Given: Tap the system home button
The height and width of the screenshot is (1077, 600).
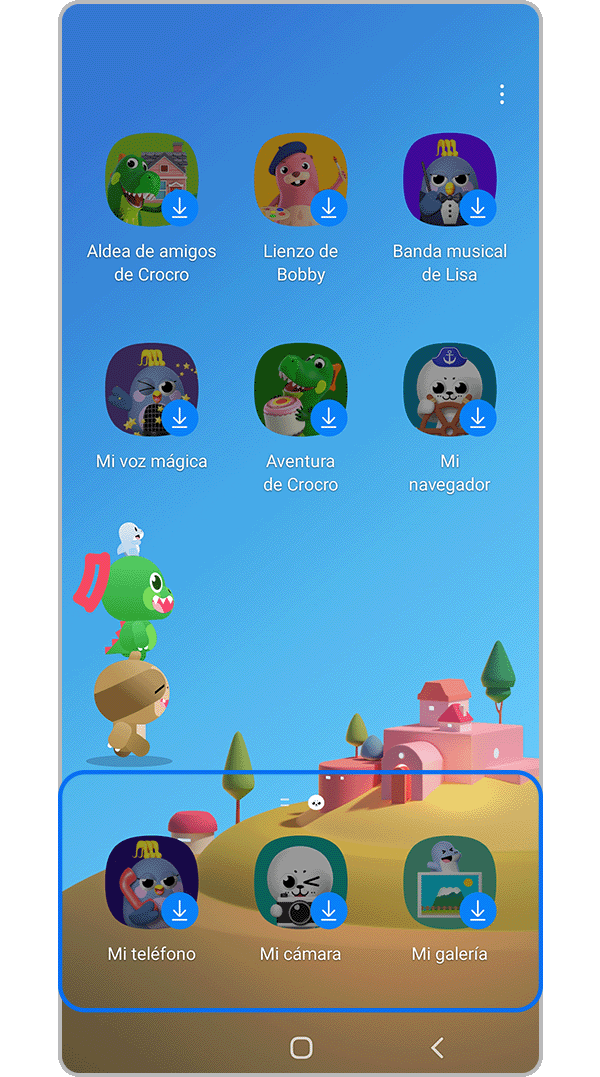Looking at the screenshot, I should pos(301,1047).
